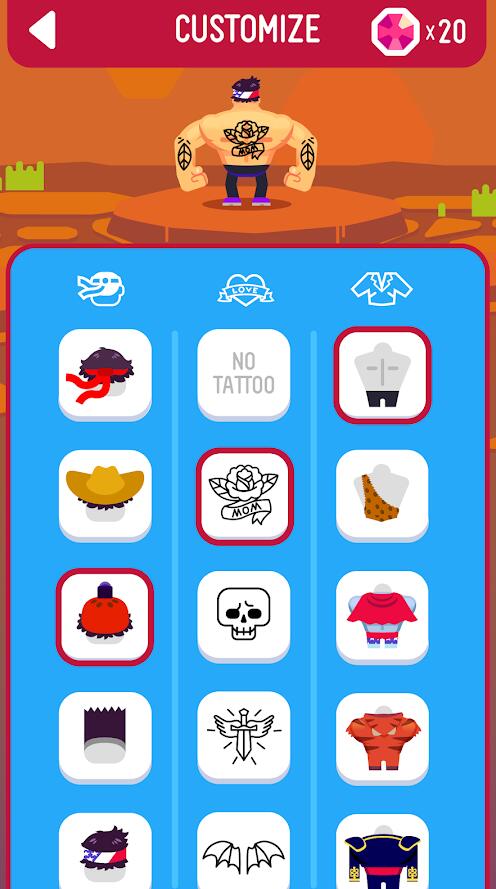
Task: Go back using the white arrow
Action: pos(43,29)
